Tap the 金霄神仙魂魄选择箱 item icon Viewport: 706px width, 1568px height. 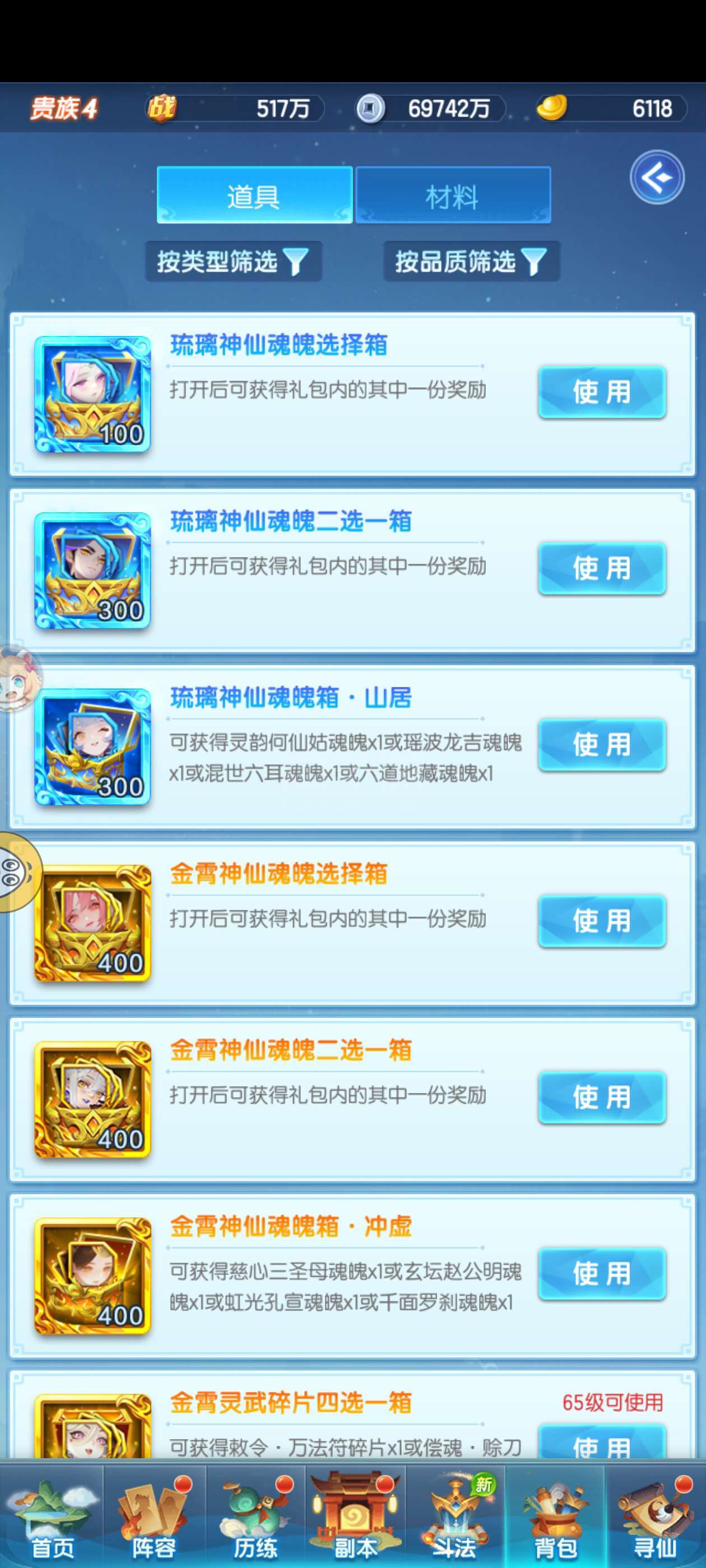tap(92, 923)
